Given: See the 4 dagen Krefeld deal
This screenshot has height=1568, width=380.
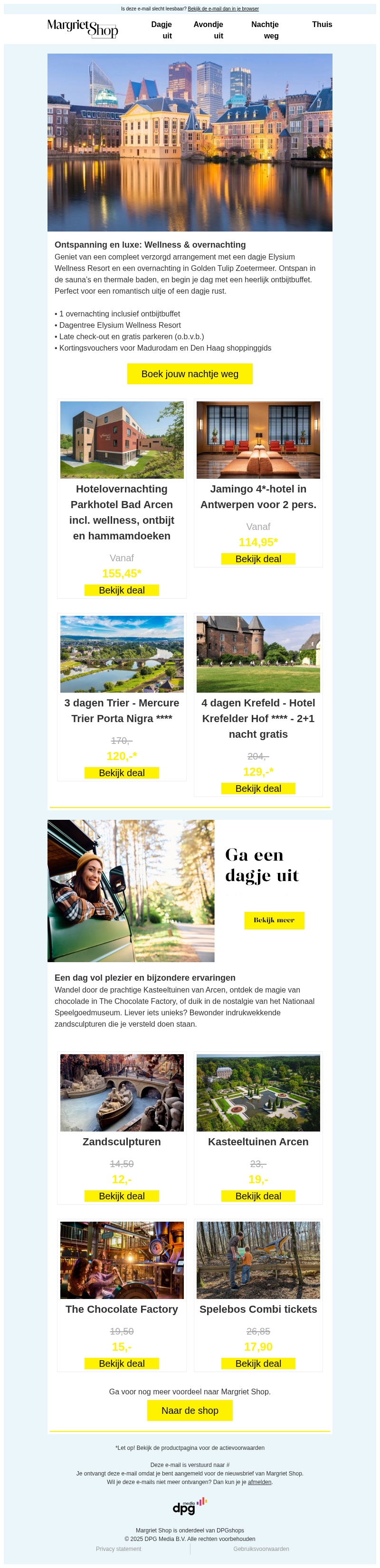Looking at the screenshot, I should coord(258,788).
